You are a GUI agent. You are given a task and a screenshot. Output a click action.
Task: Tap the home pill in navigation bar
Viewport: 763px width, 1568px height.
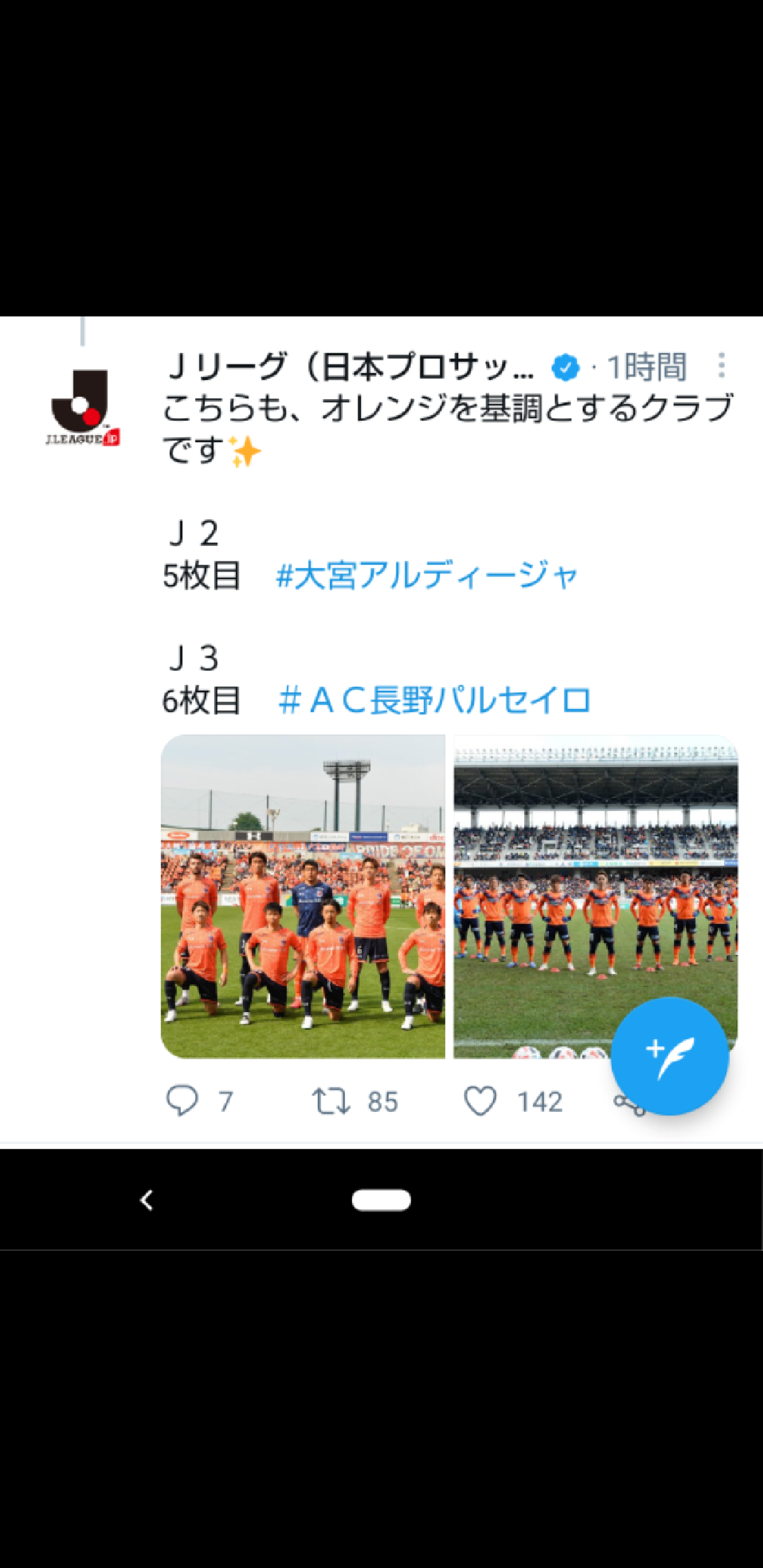click(381, 1200)
